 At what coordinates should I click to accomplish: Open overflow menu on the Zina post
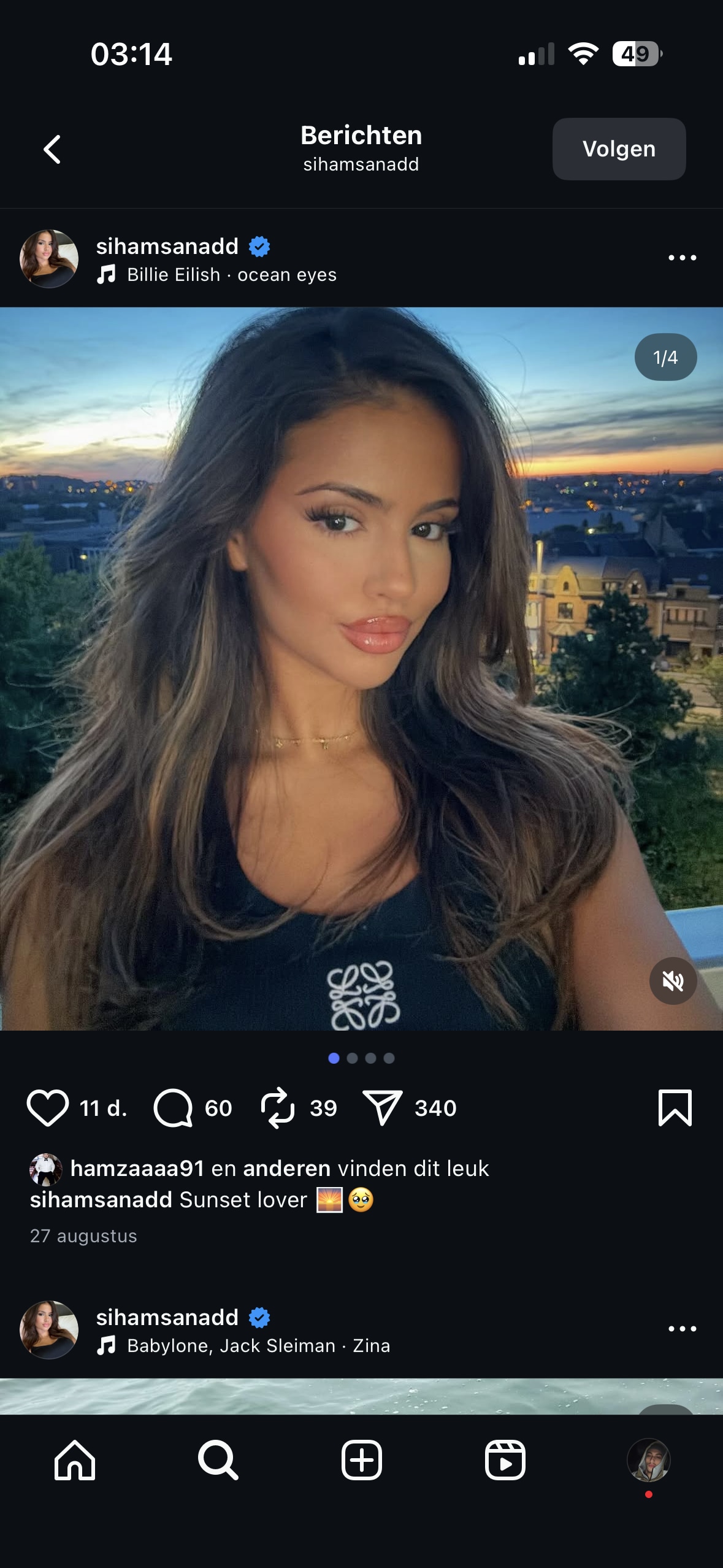[x=682, y=1329]
